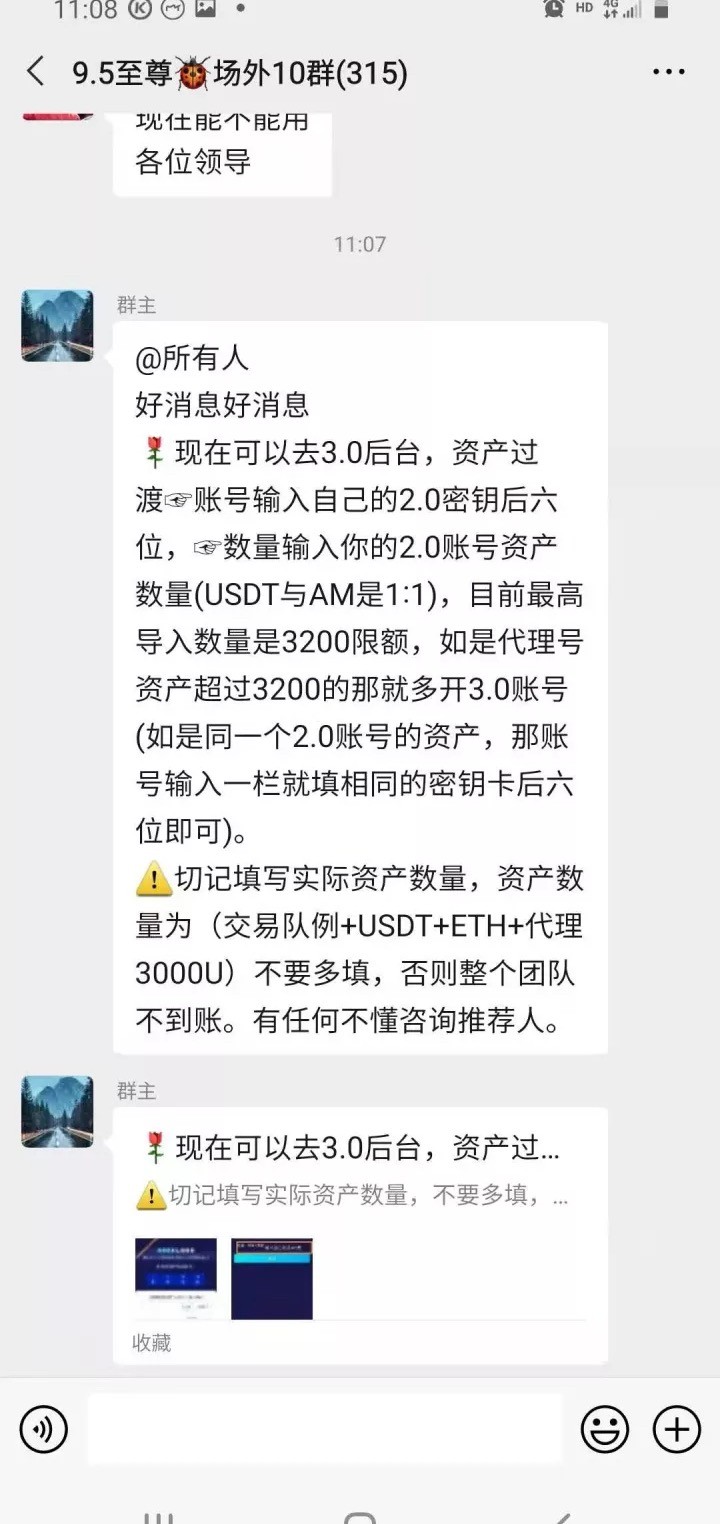Image resolution: width=720 pixels, height=1524 pixels.
Task: Go back from the group chat
Action: (x=36, y=72)
